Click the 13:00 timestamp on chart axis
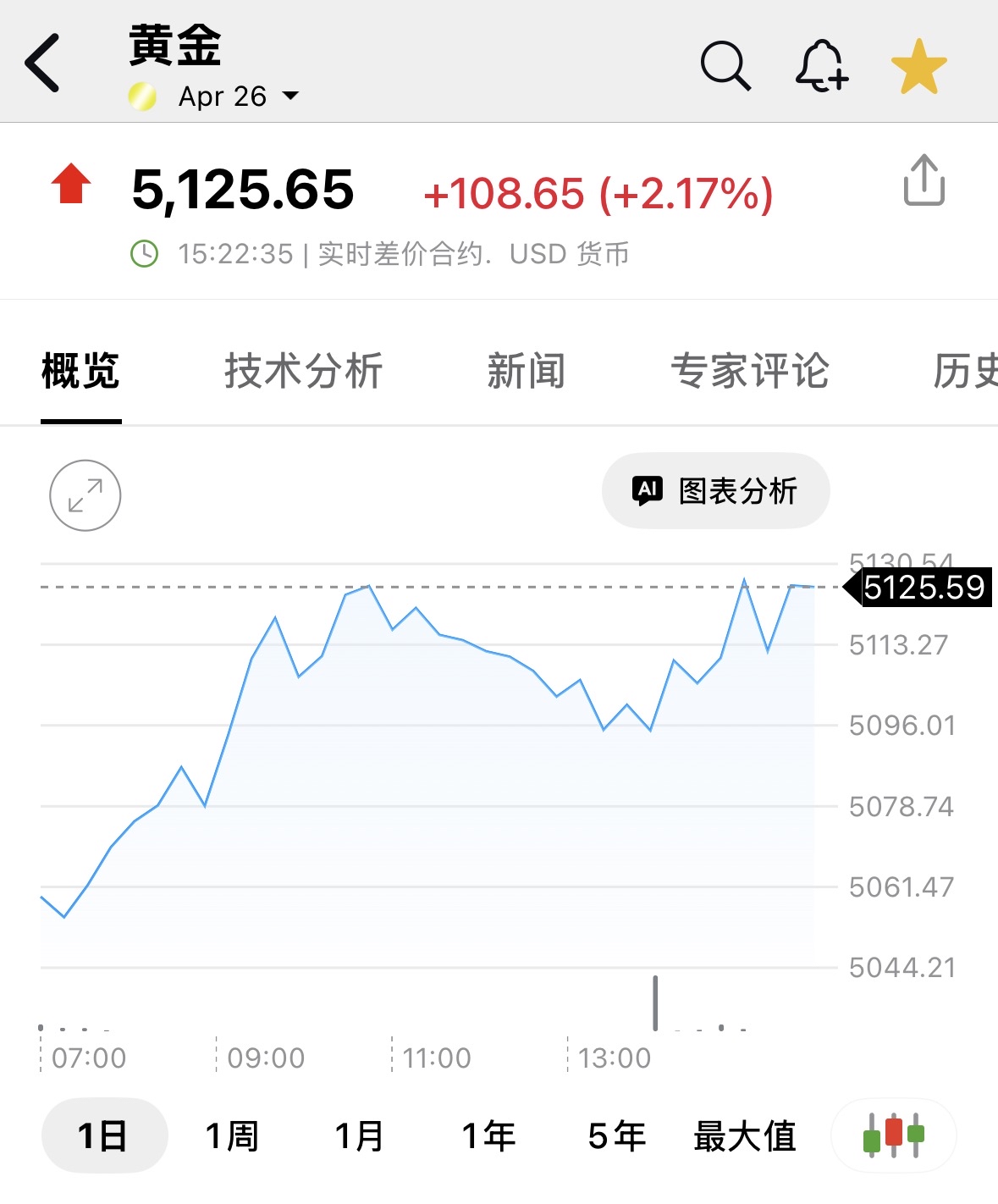 coord(615,1056)
